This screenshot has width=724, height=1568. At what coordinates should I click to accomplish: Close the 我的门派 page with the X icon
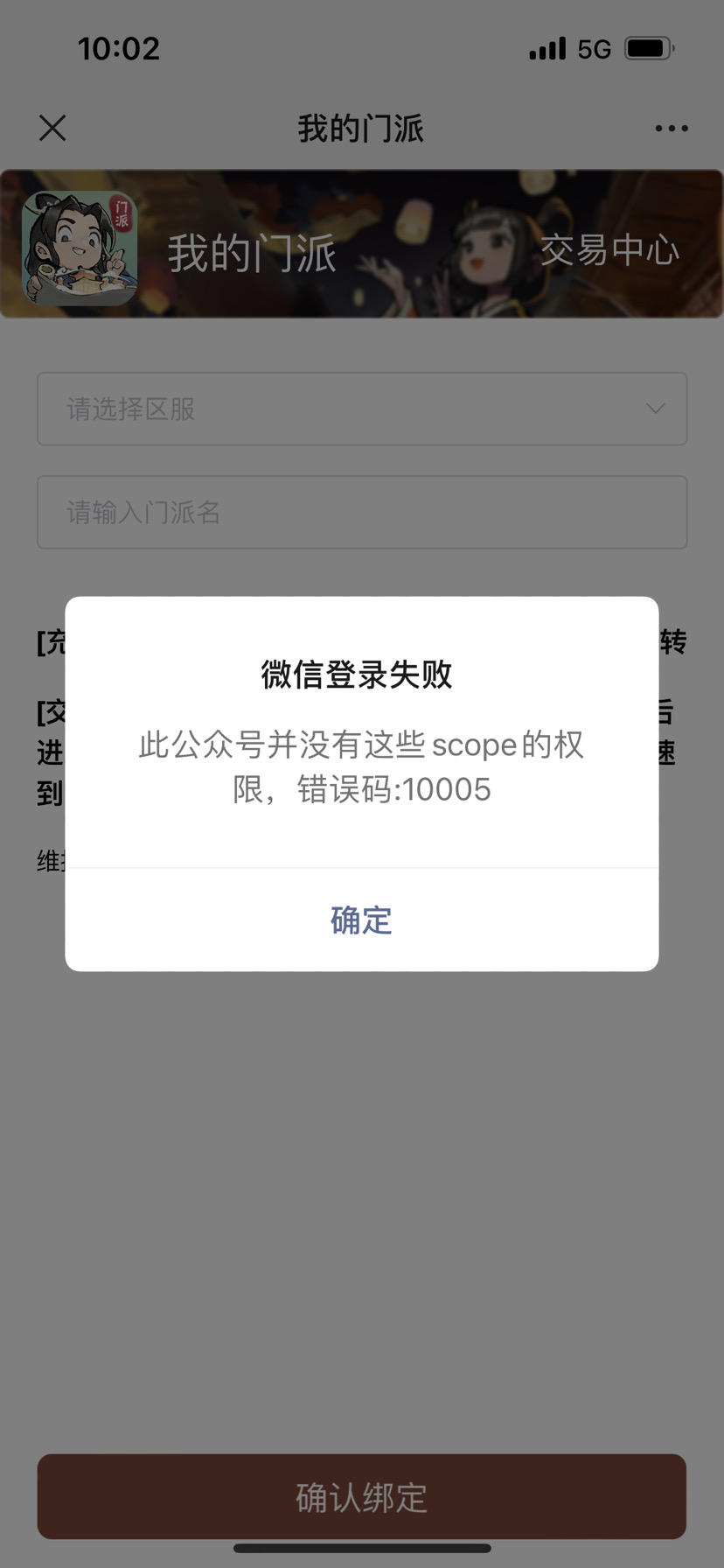pos(52,128)
